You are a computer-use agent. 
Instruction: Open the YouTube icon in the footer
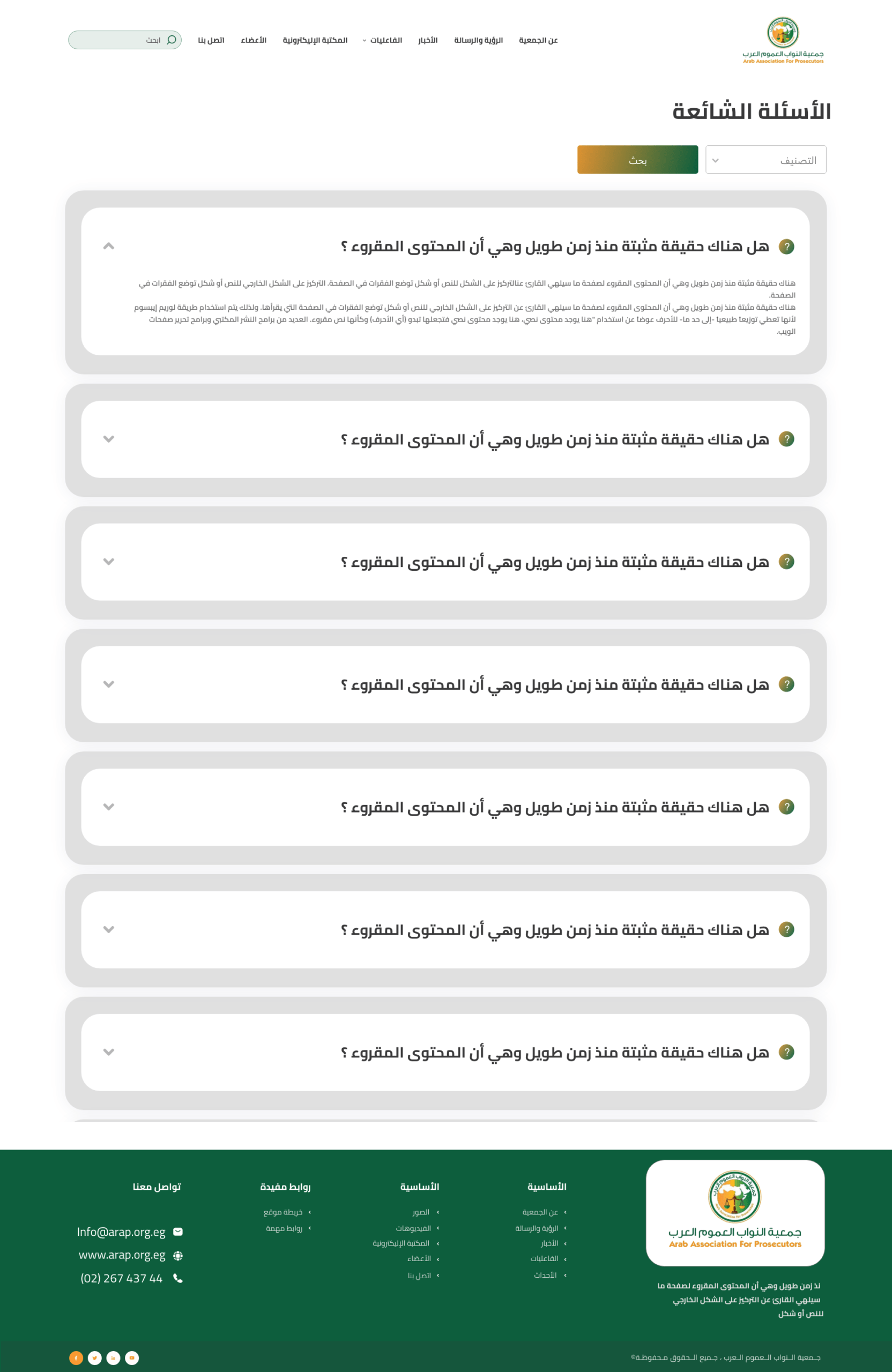132,1358
